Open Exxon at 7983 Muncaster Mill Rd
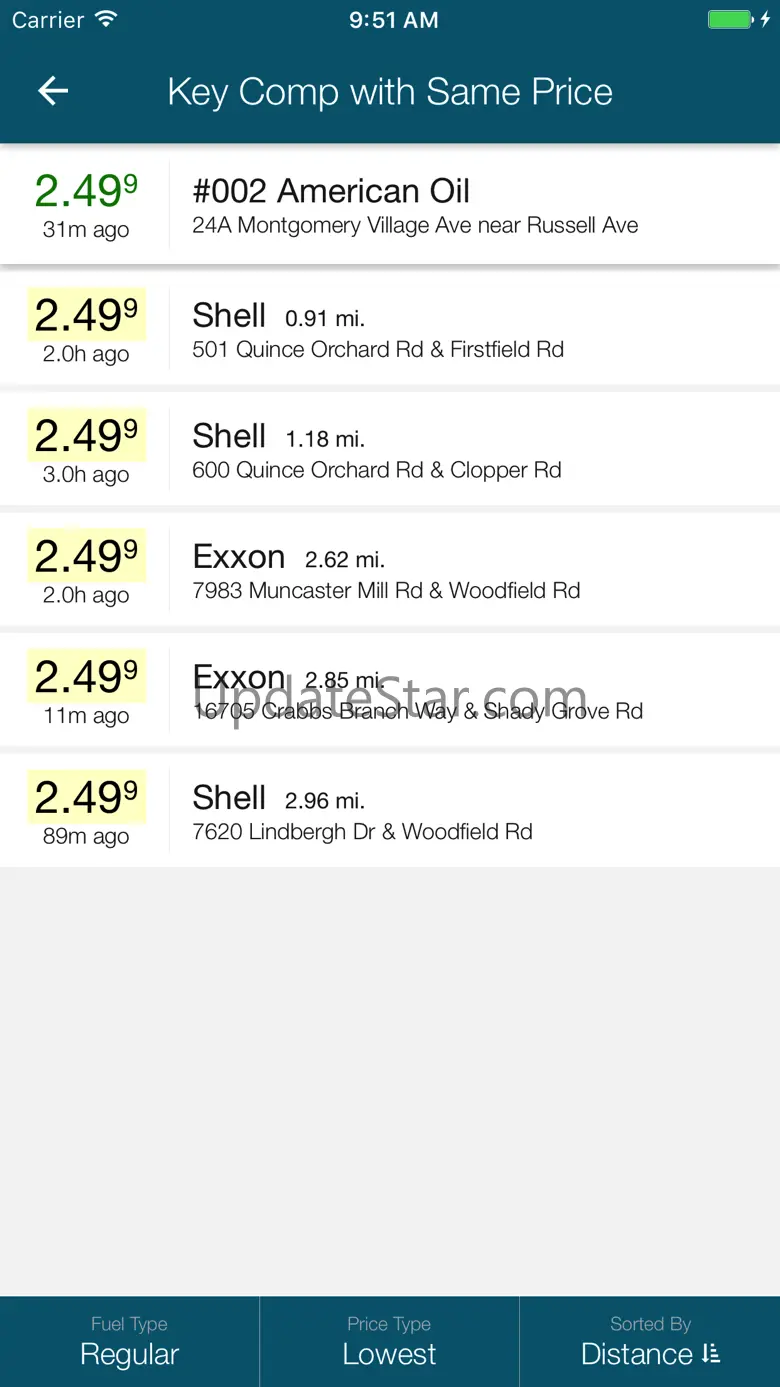 (415, 570)
